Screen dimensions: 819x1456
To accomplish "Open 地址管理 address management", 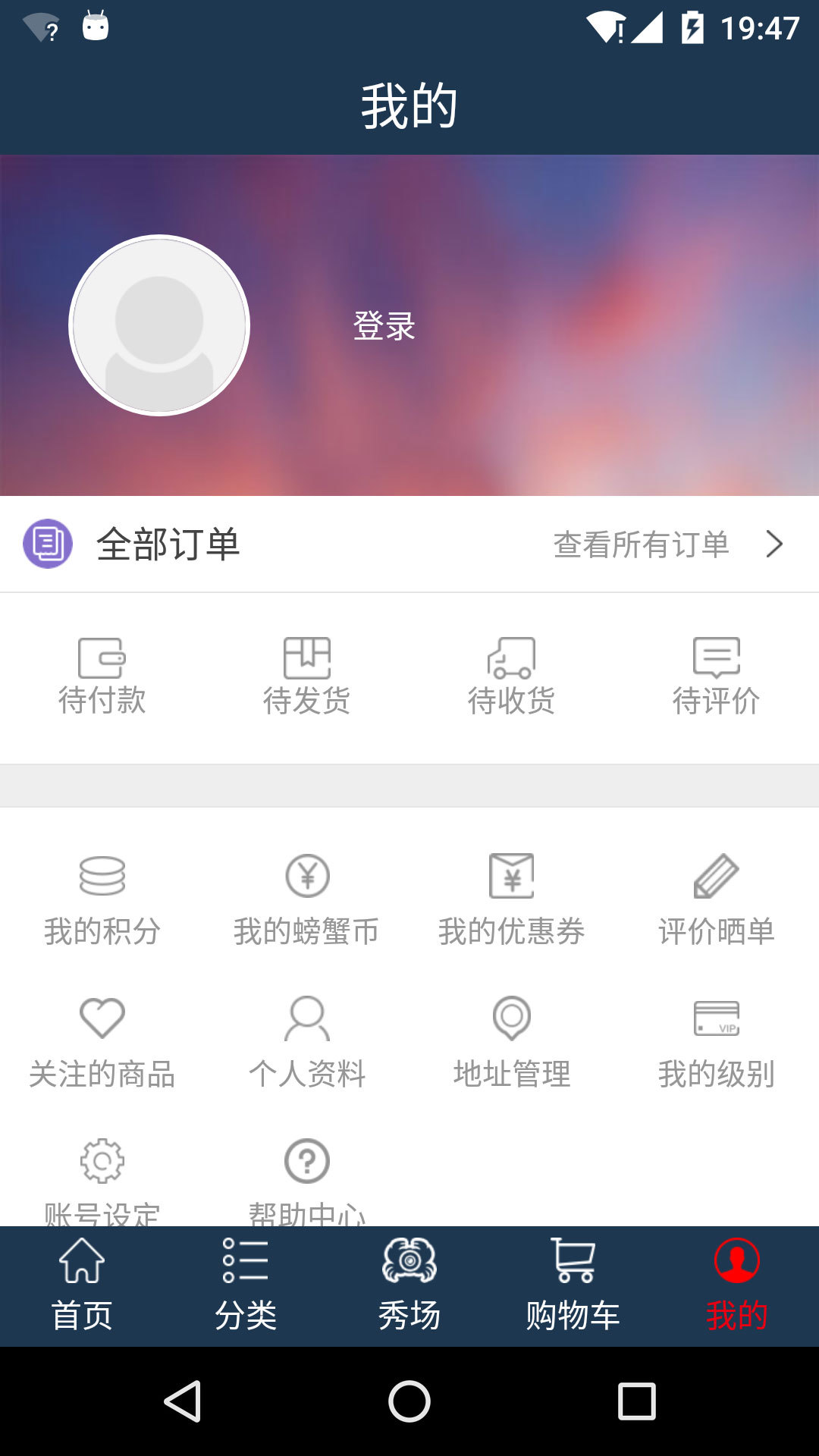I will [512, 1043].
